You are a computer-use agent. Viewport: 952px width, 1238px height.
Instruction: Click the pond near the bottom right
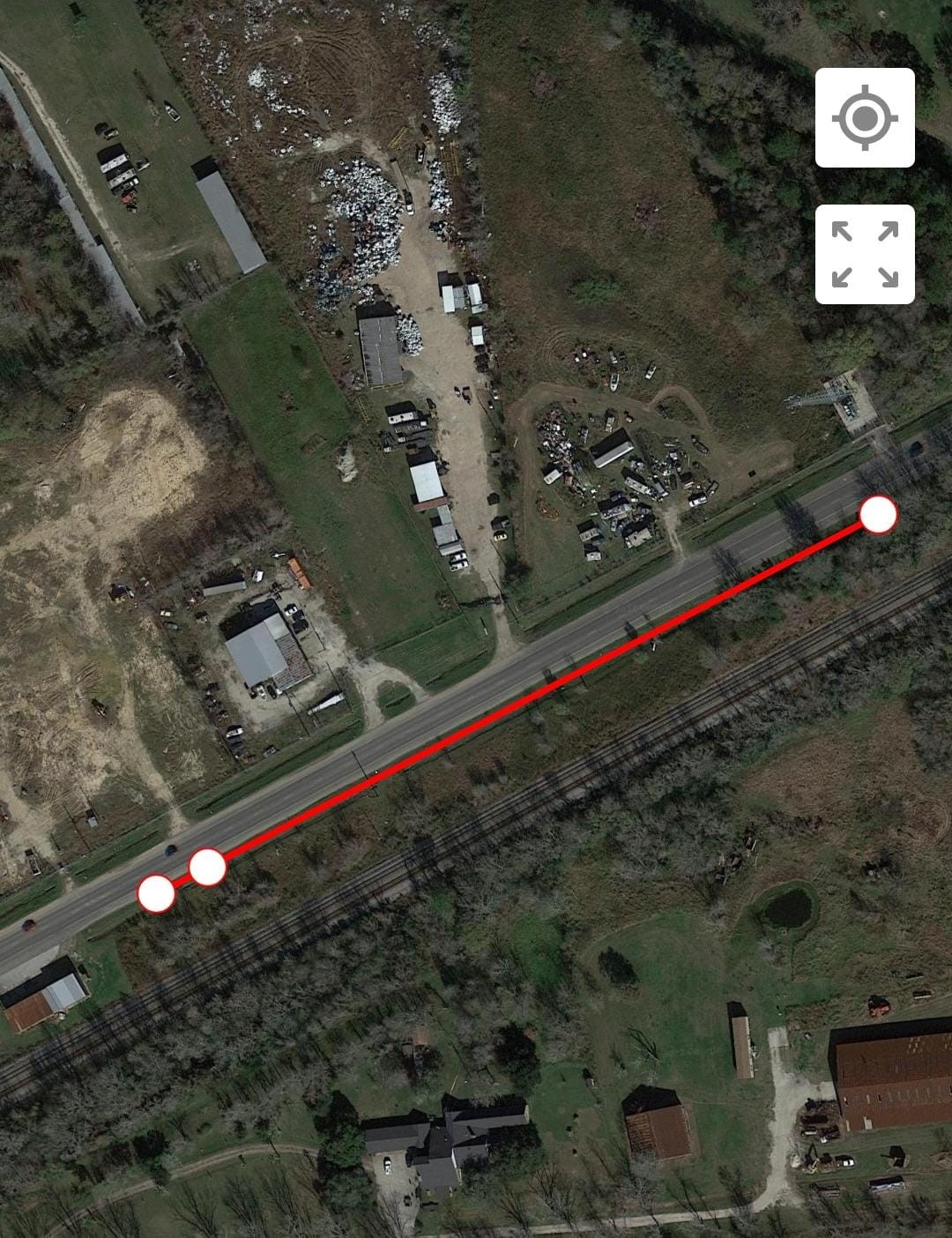click(787, 908)
